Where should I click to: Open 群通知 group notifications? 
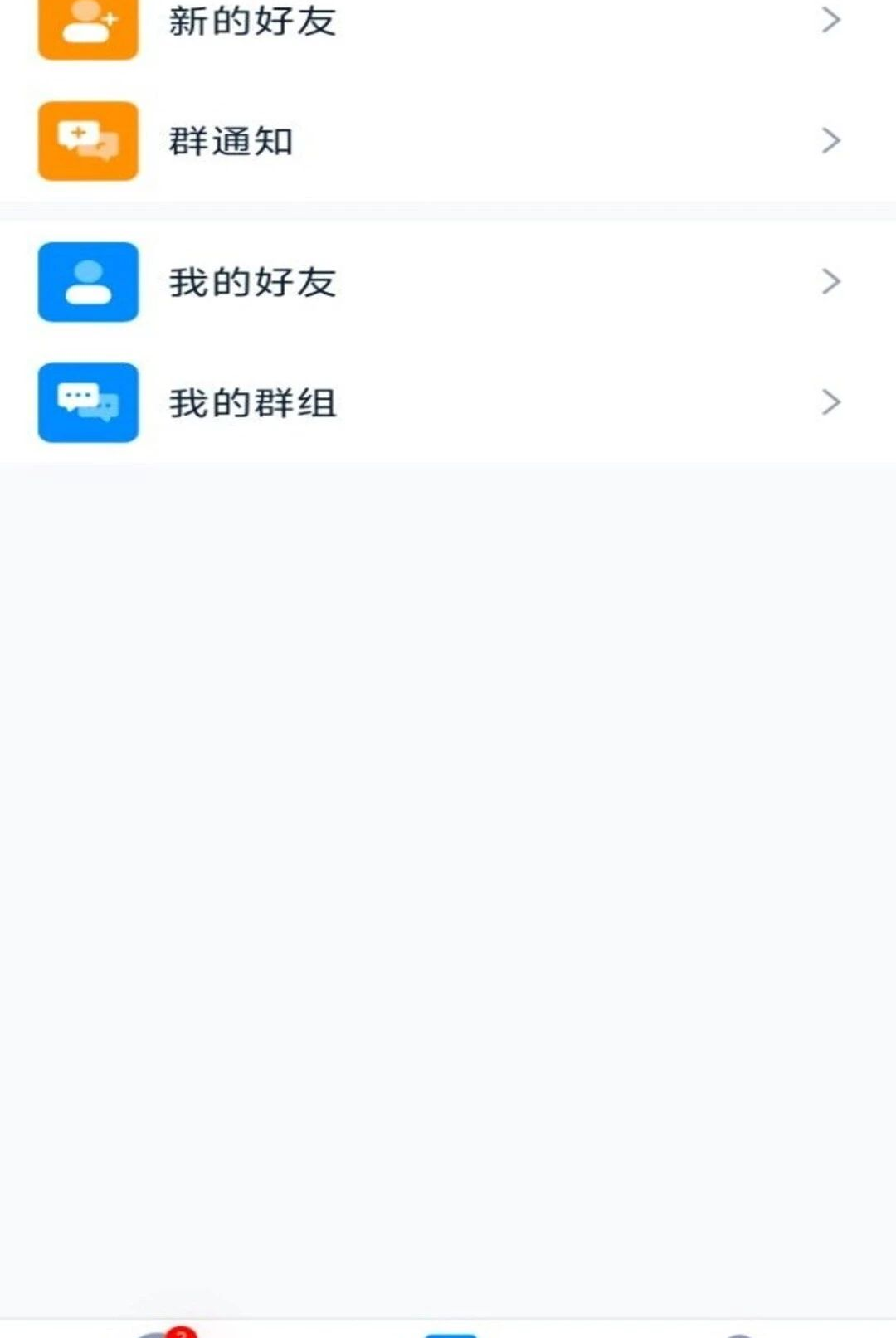coord(448,141)
